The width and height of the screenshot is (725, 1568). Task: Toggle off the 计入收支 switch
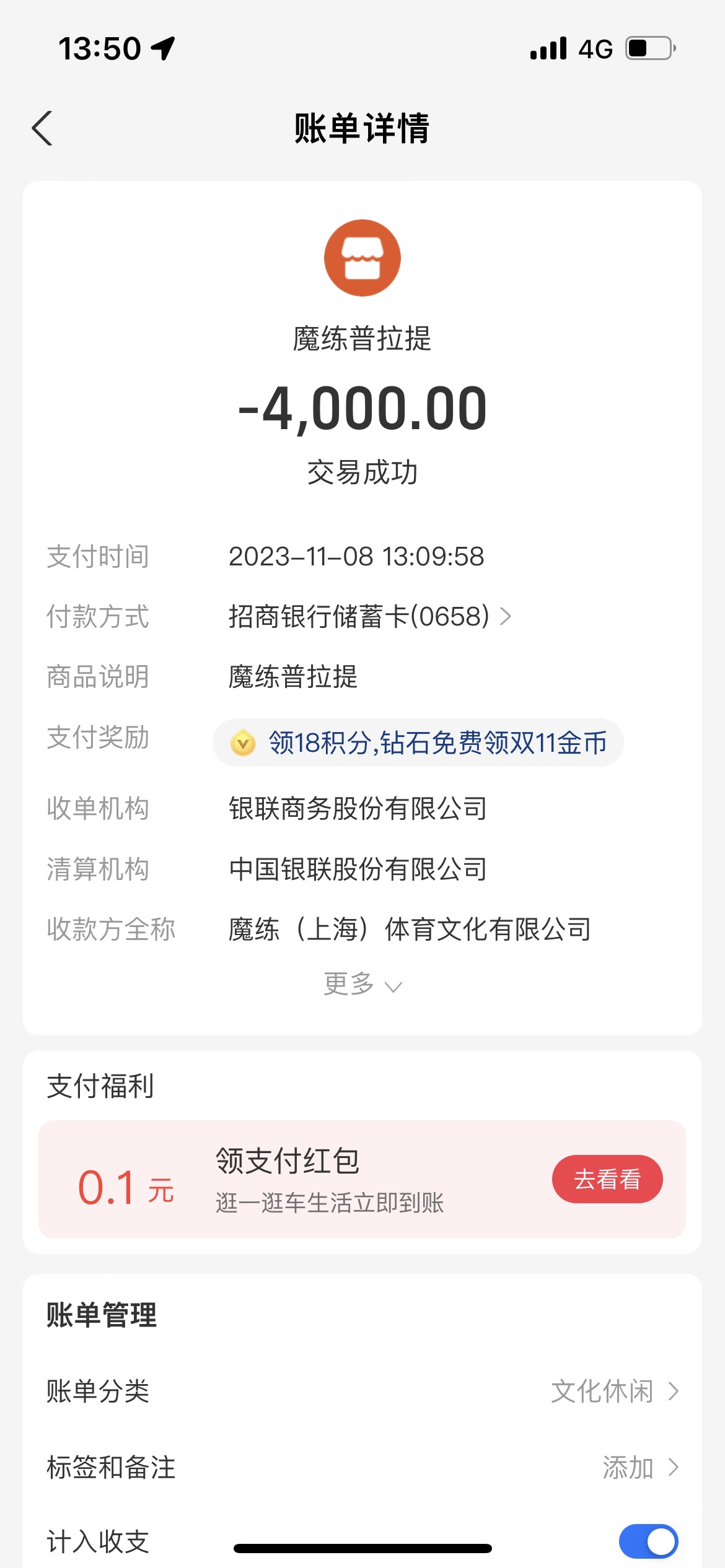(648, 1541)
